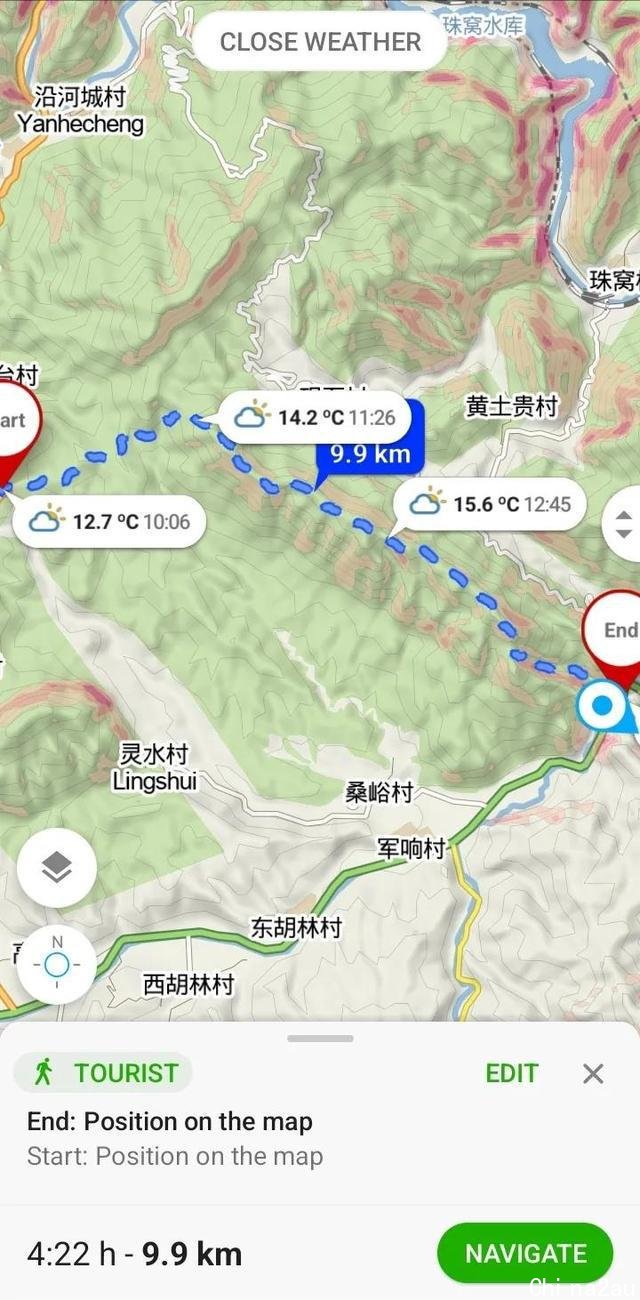The width and height of the screenshot is (640, 1300).
Task: Start navigation with NAVIGATE button
Action: [x=524, y=1253]
